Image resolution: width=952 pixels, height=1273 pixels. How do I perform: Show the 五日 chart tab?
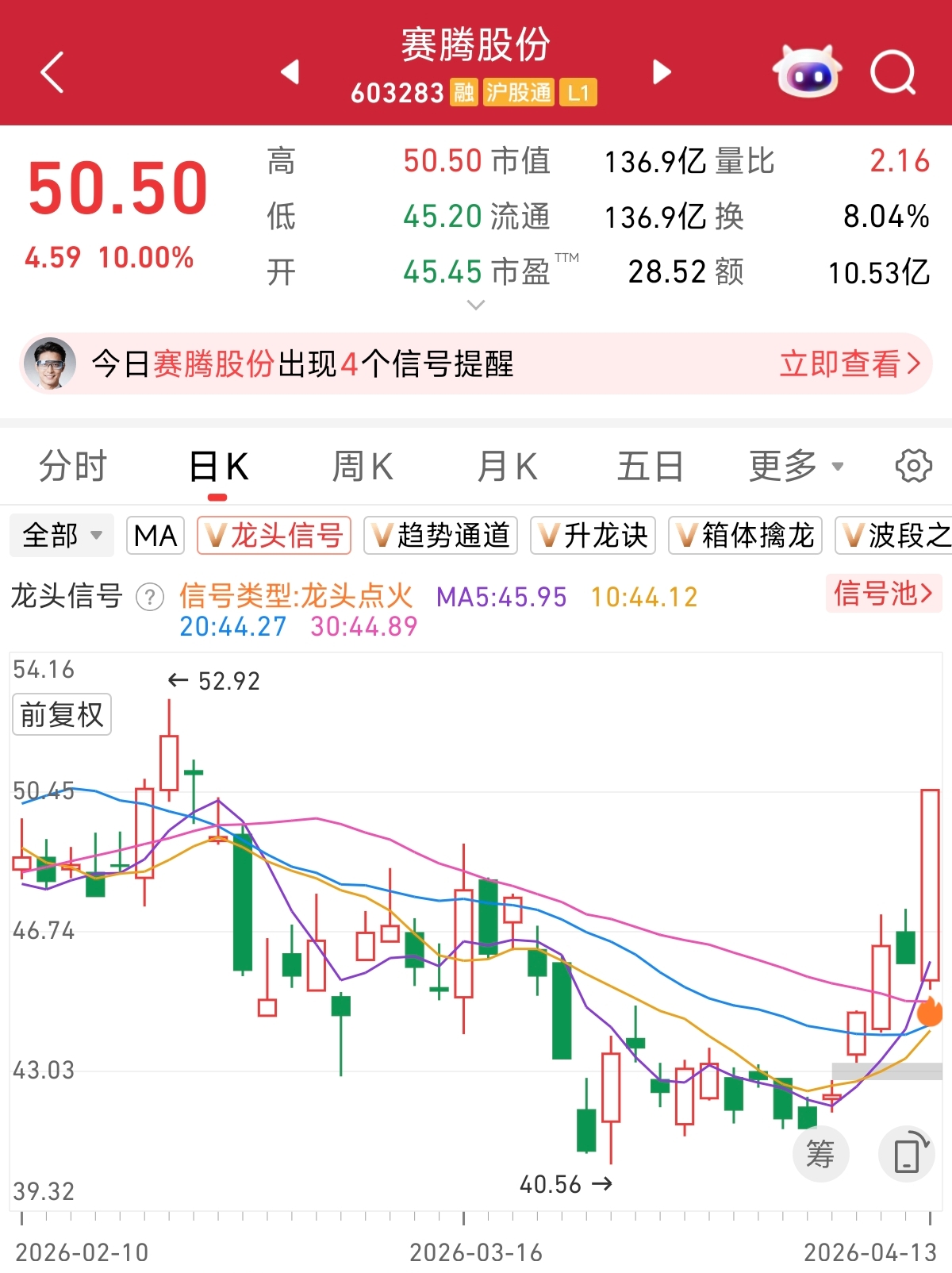(650, 467)
